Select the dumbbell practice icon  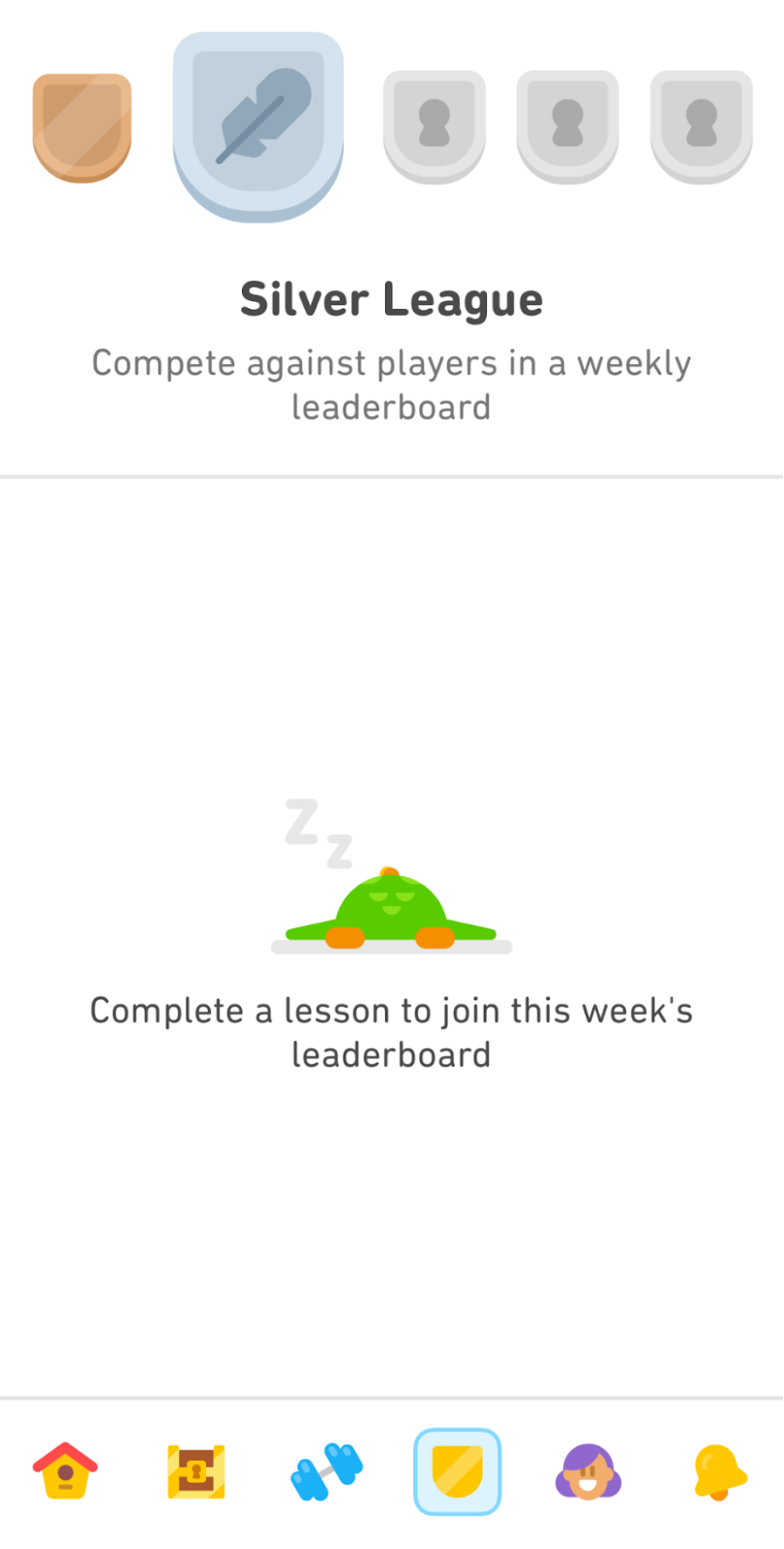pos(326,1472)
